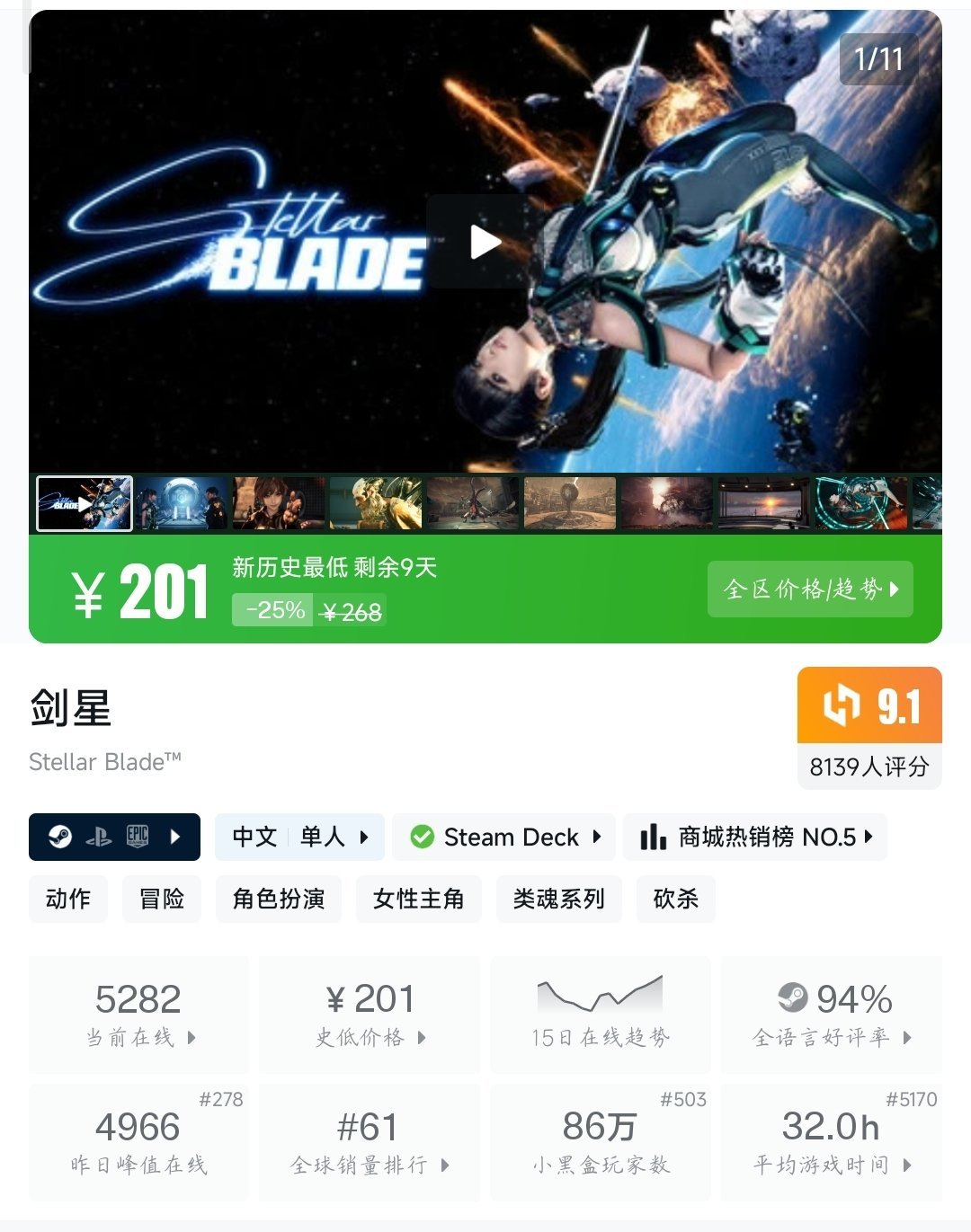Image resolution: width=971 pixels, height=1232 pixels.
Task: Open 全球销量排行 sales ranking
Action: pos(370,1143)
